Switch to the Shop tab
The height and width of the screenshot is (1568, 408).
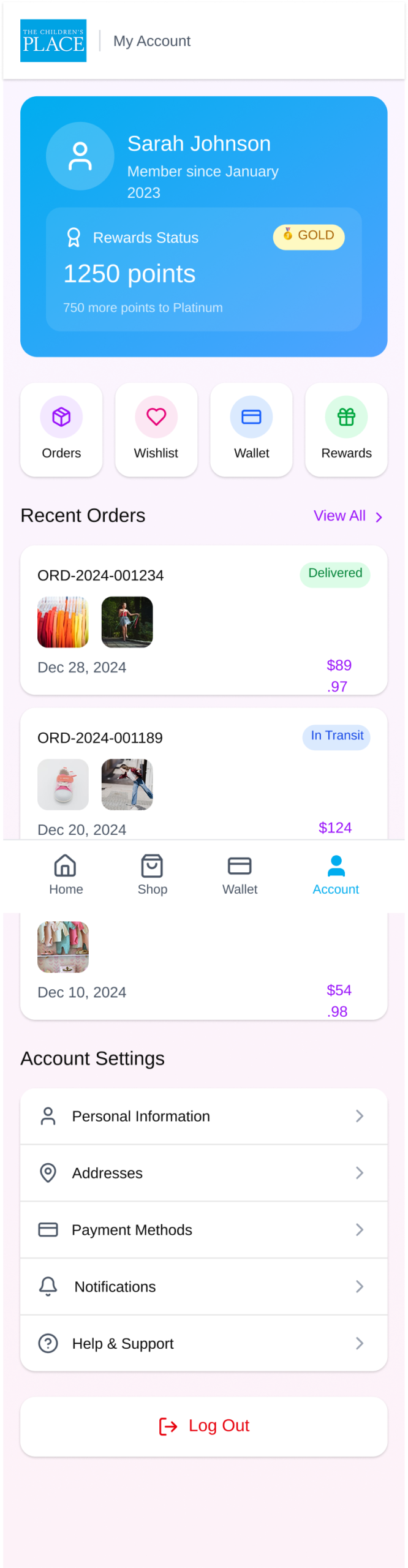[x=152, y=875]
